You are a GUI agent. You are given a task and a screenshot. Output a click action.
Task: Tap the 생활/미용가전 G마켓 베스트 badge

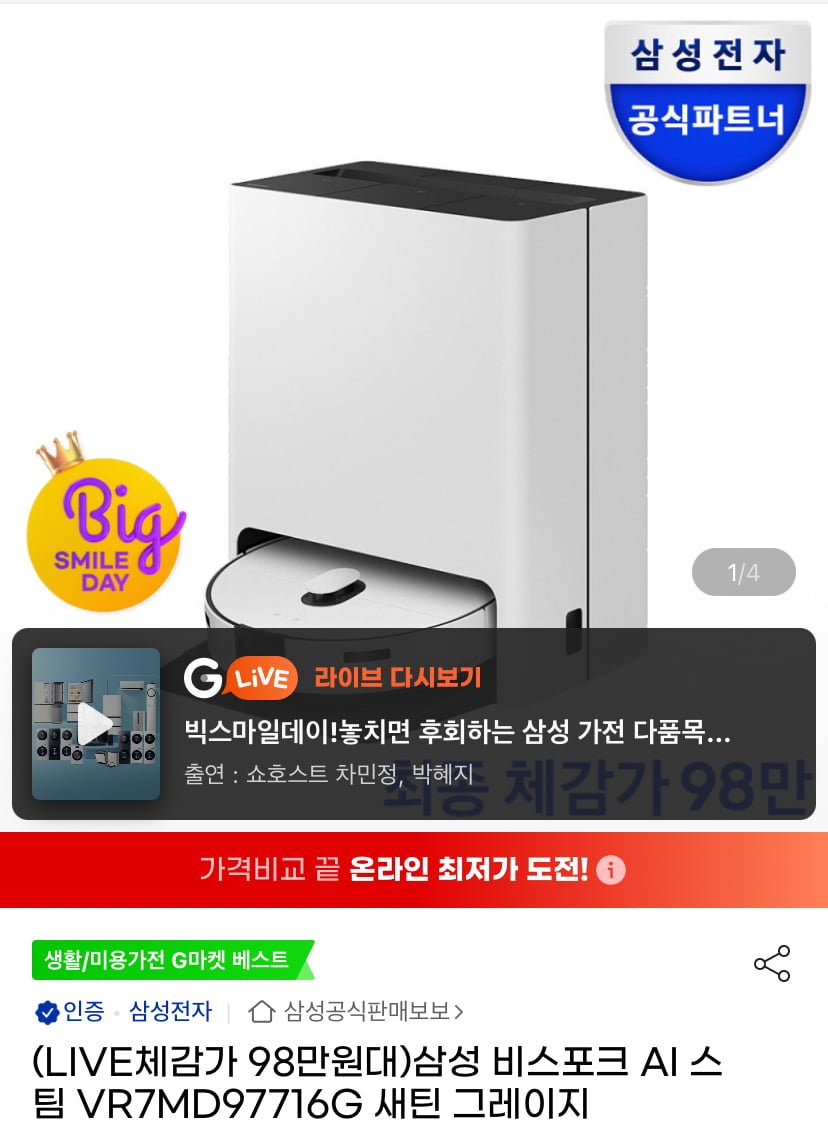(x=168, y=960)
